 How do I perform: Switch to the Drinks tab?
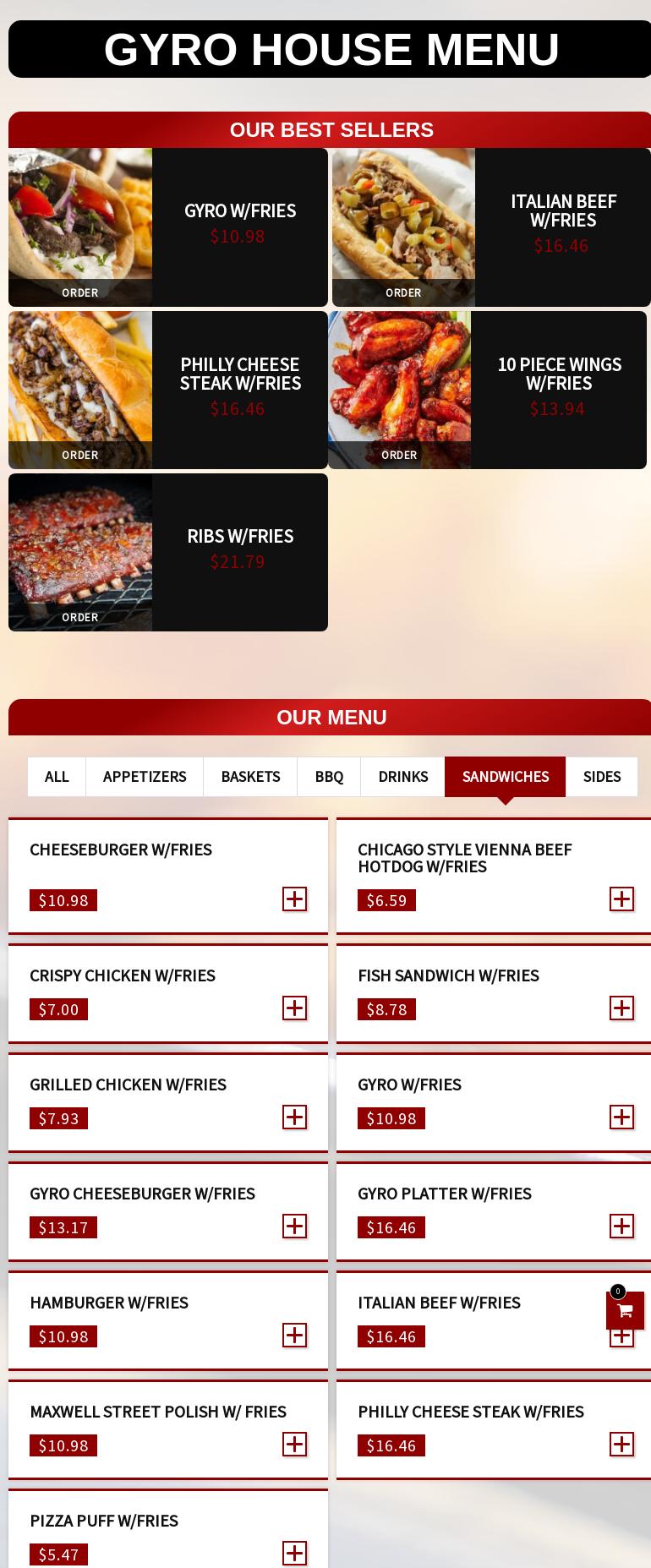[x=403, y=776]
